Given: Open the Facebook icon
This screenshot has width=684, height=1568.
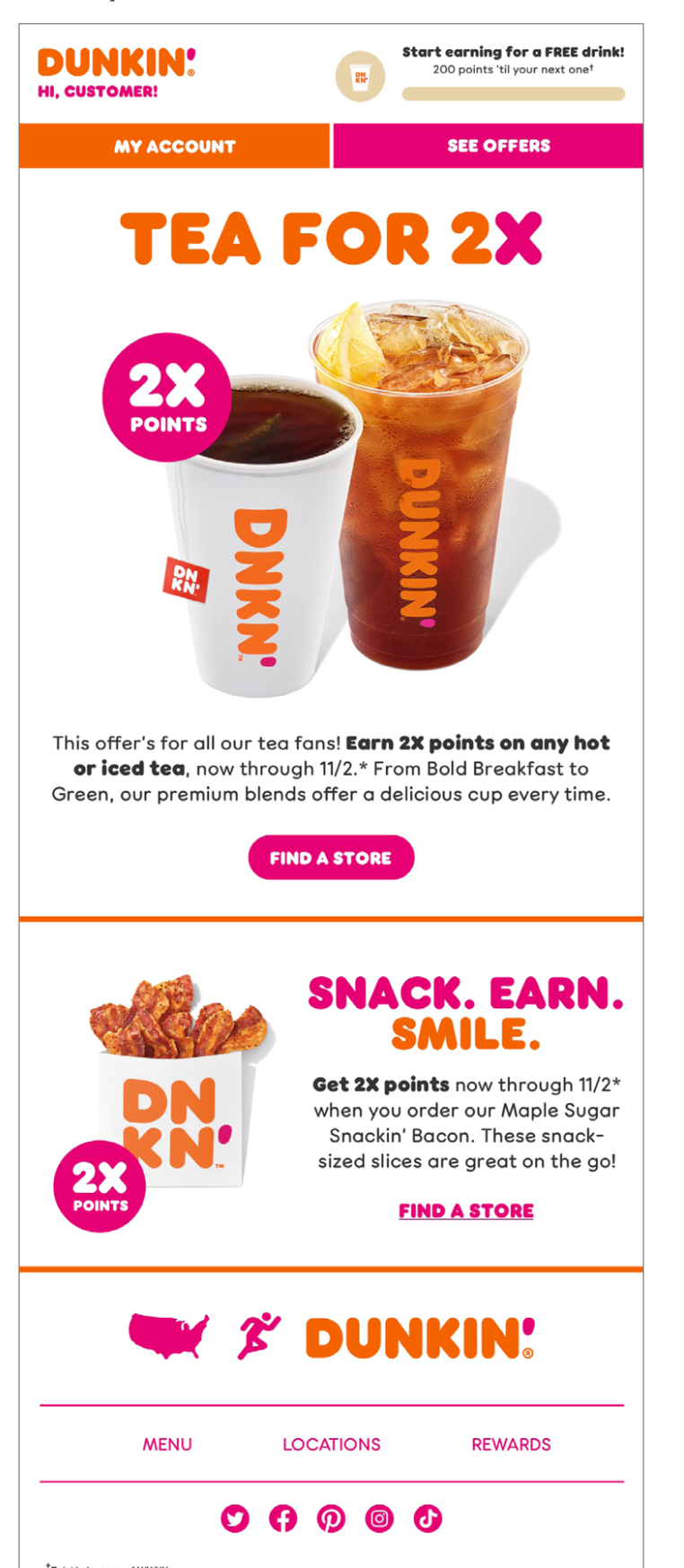Looking at the screenshot, I should [x=284, y=1519].
